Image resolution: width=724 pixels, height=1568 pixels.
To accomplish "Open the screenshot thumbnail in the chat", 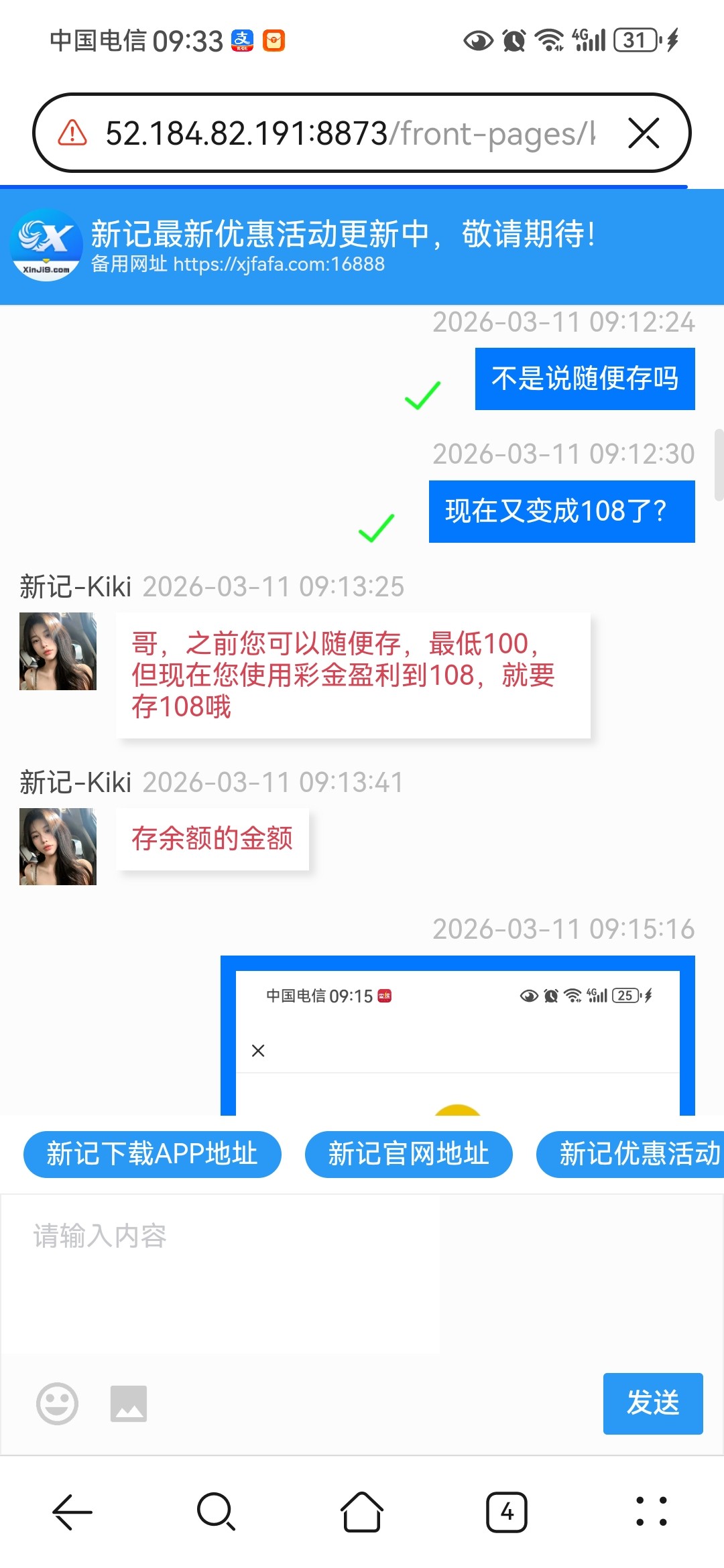I will click(x=456, y=1035).
